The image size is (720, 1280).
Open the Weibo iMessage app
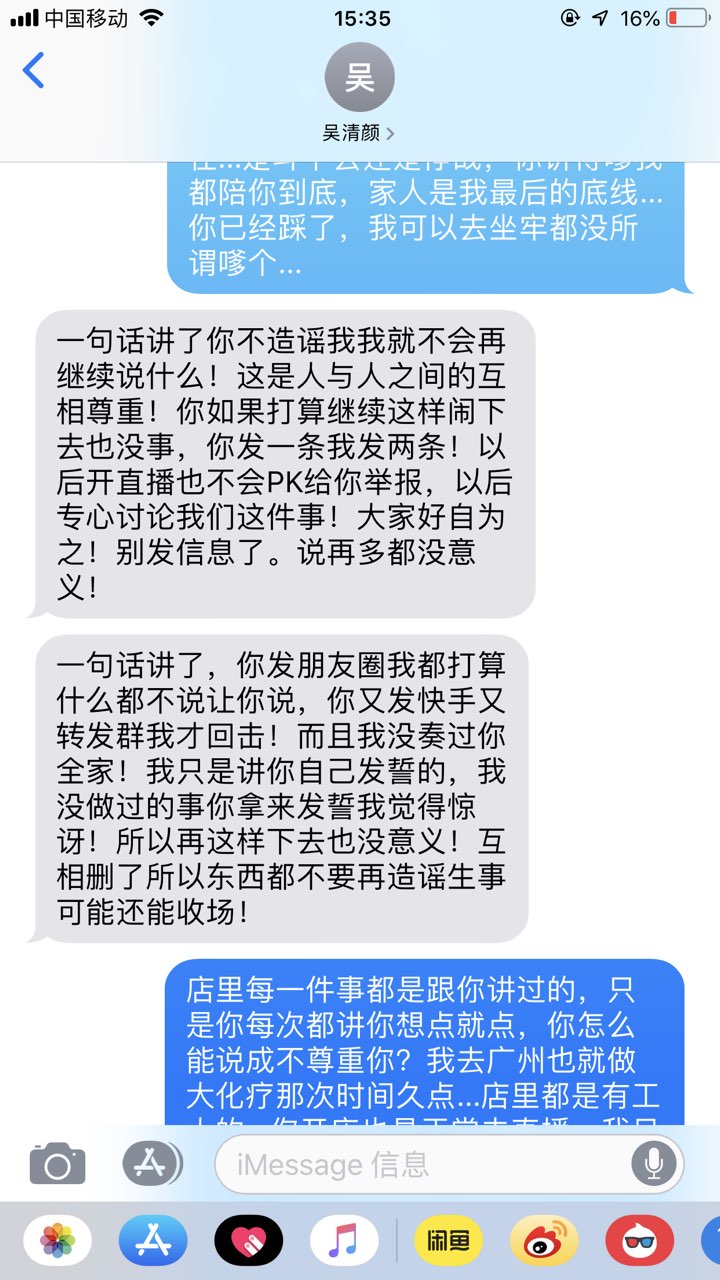pos(544,1242)
